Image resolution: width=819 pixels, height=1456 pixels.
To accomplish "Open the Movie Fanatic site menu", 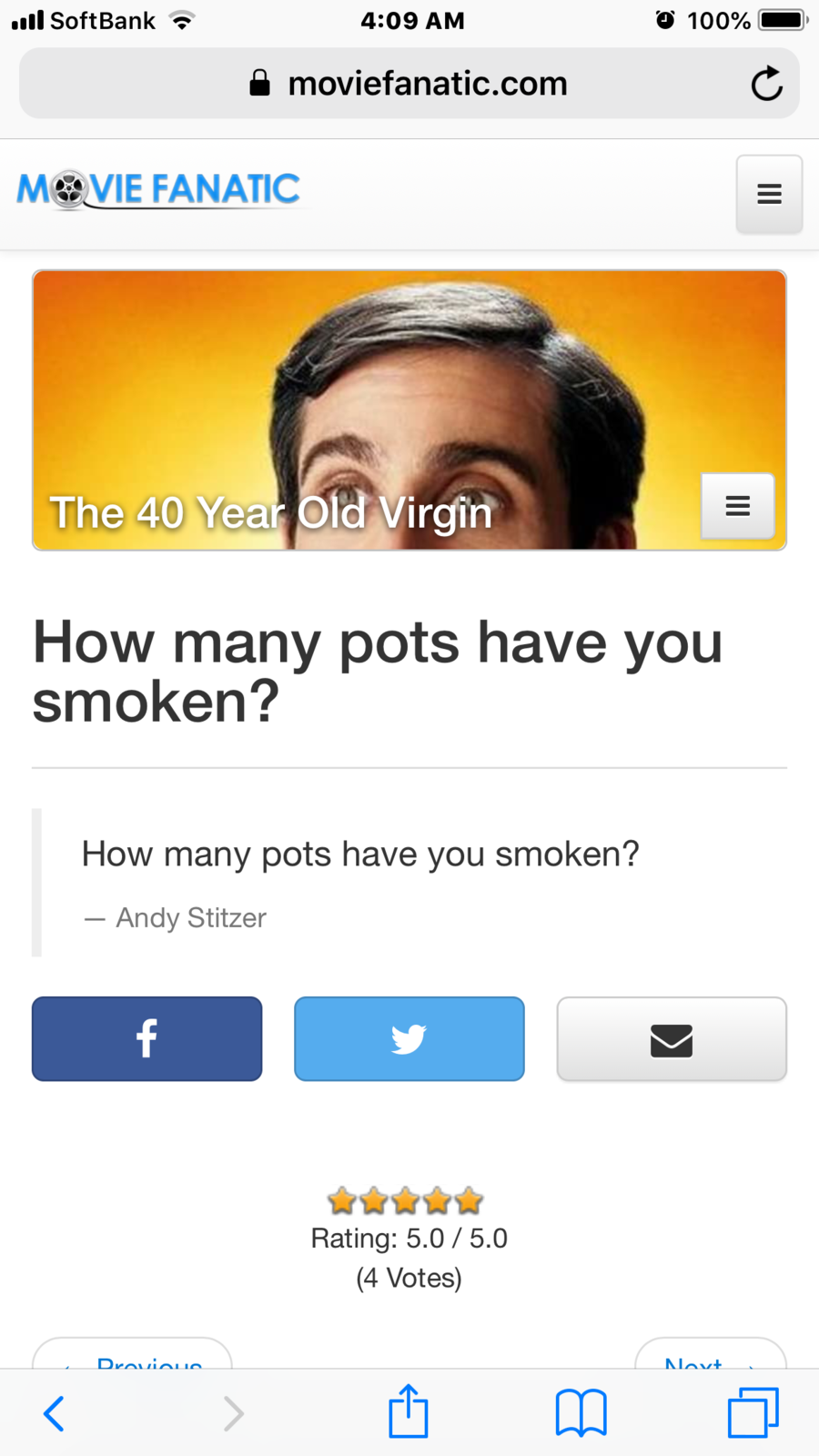I will coord(769,194).
